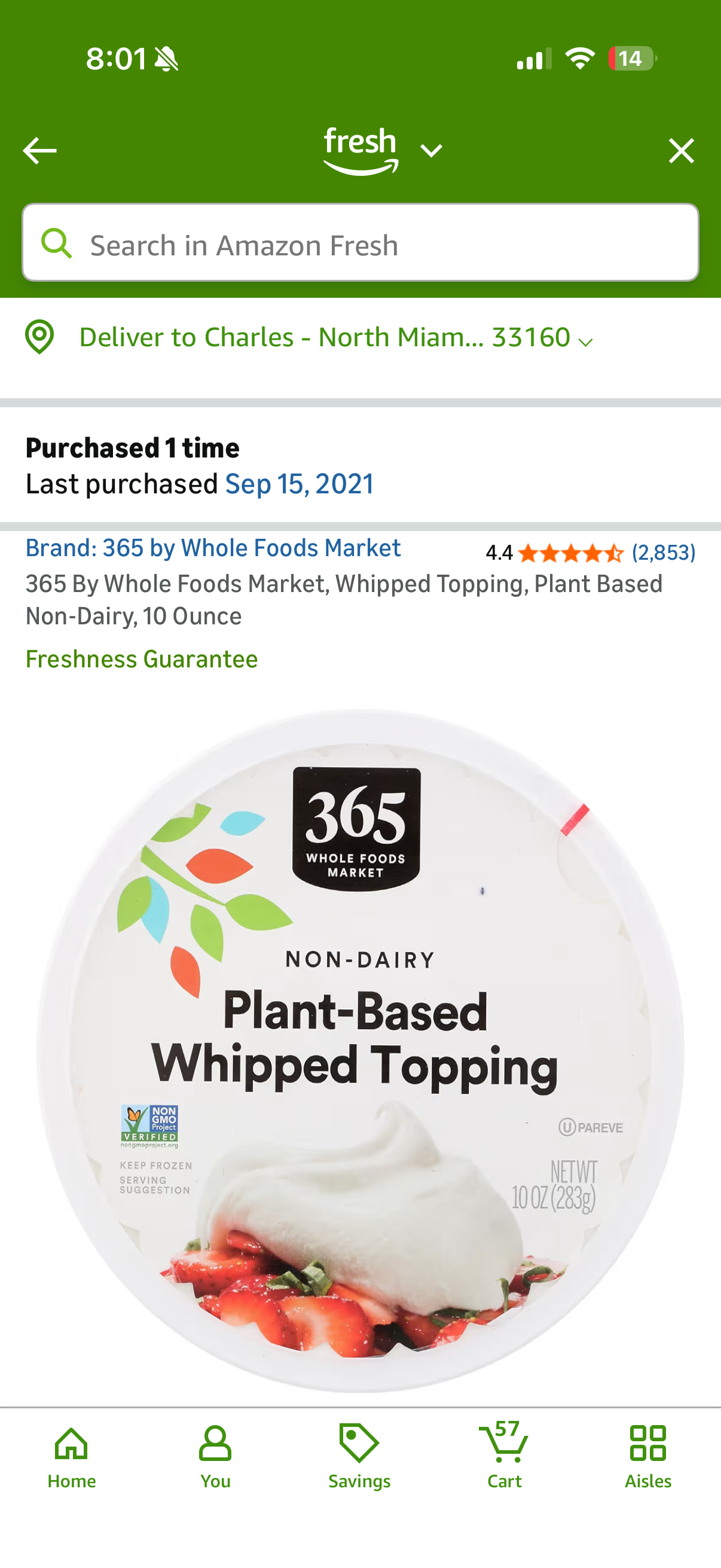The image size is (721, 1568).
Task: Open the Freshness Guarantee details
Action: point(142,659)
